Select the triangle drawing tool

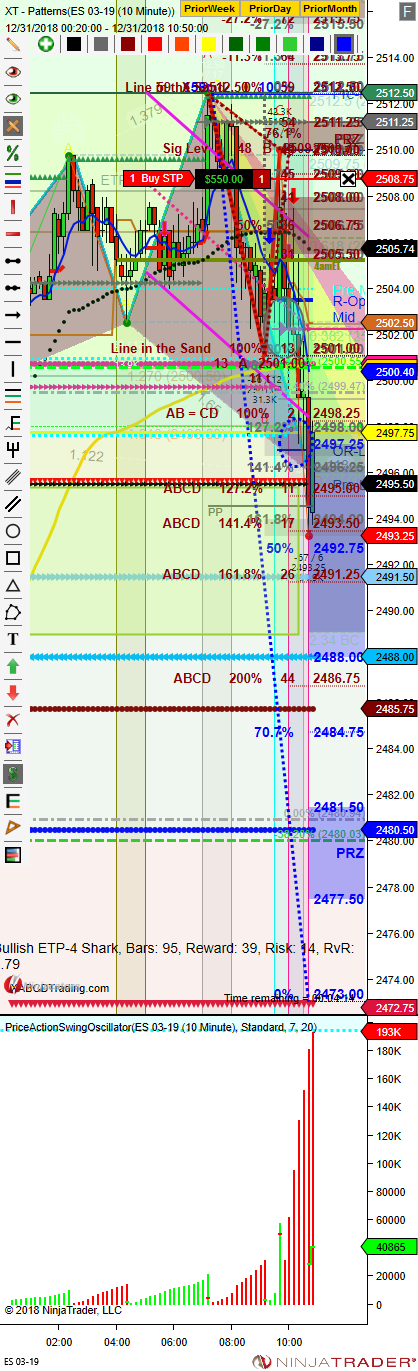[x=12, y=585]
